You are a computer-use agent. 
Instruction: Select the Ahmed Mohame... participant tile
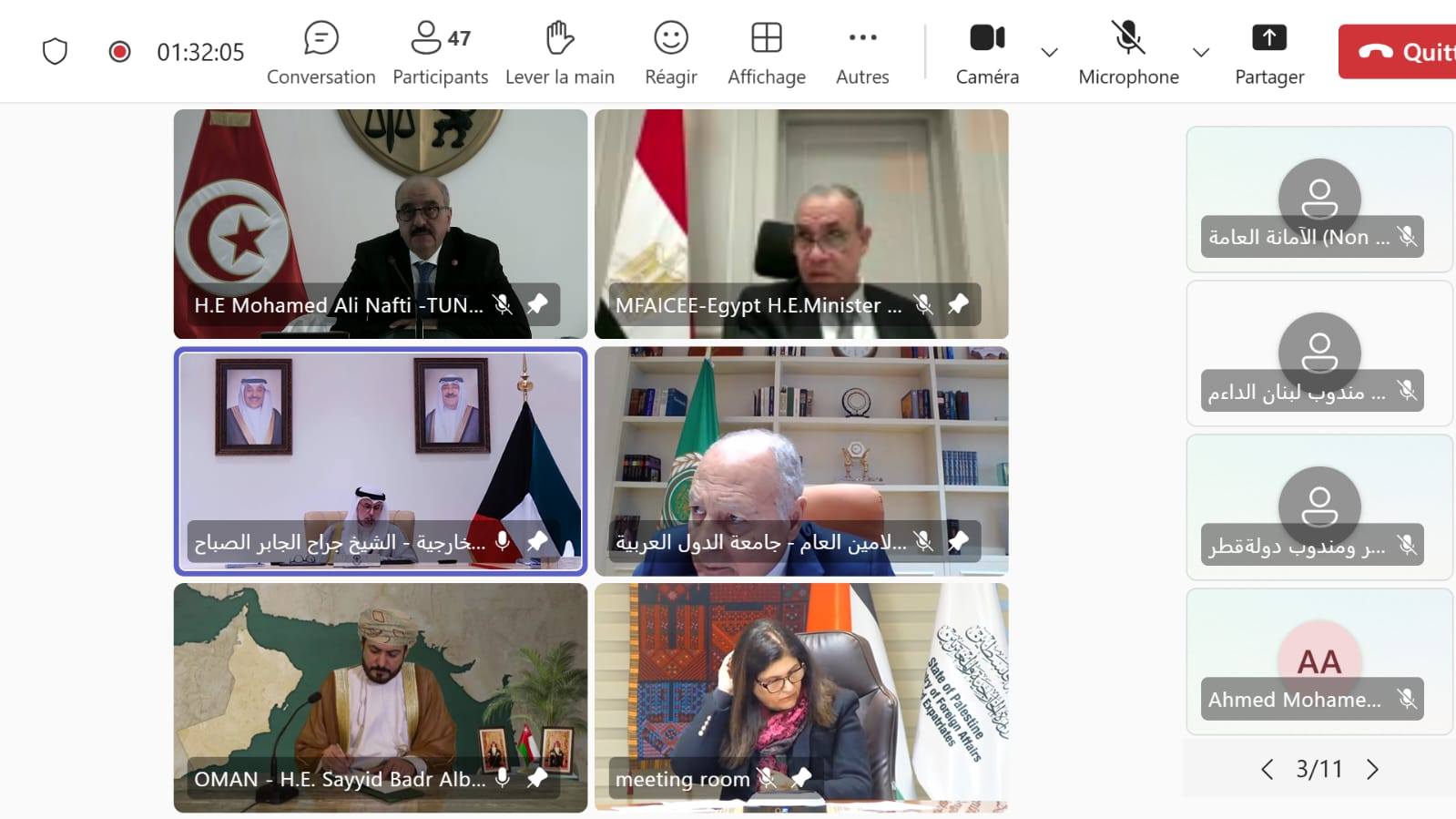(x=1319, y=661)
